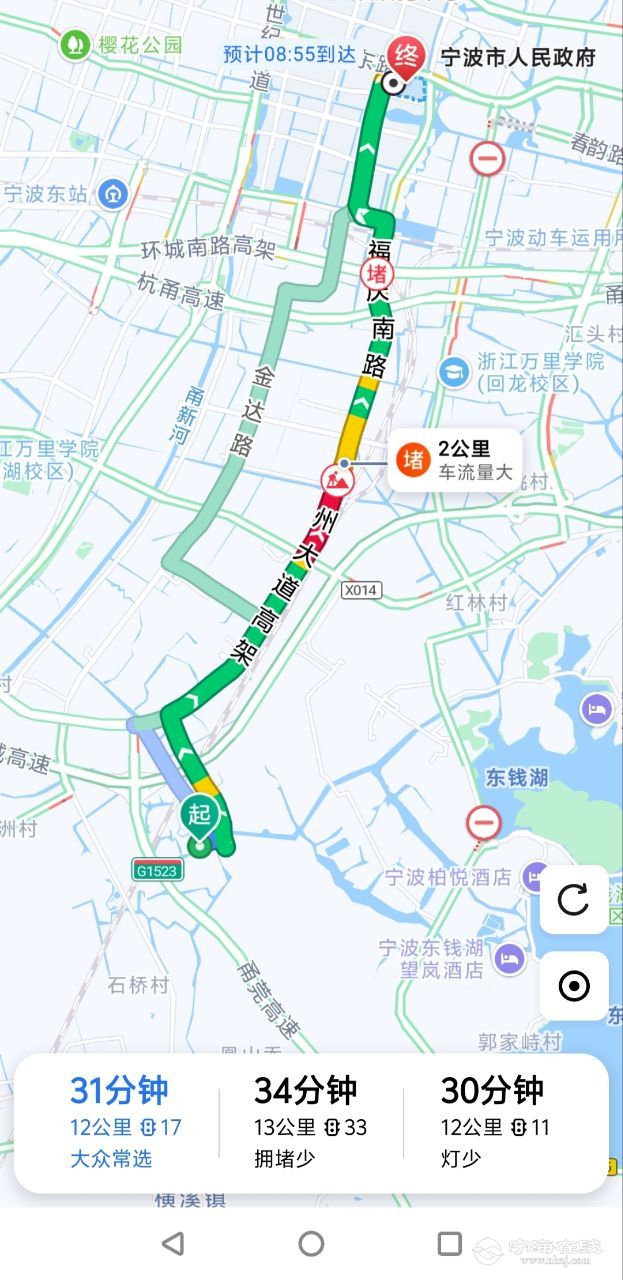Image resolution: width=623 pixels, height=1280 pixels.
Task: Recenter the map on my location
Action: click(573, 986)
